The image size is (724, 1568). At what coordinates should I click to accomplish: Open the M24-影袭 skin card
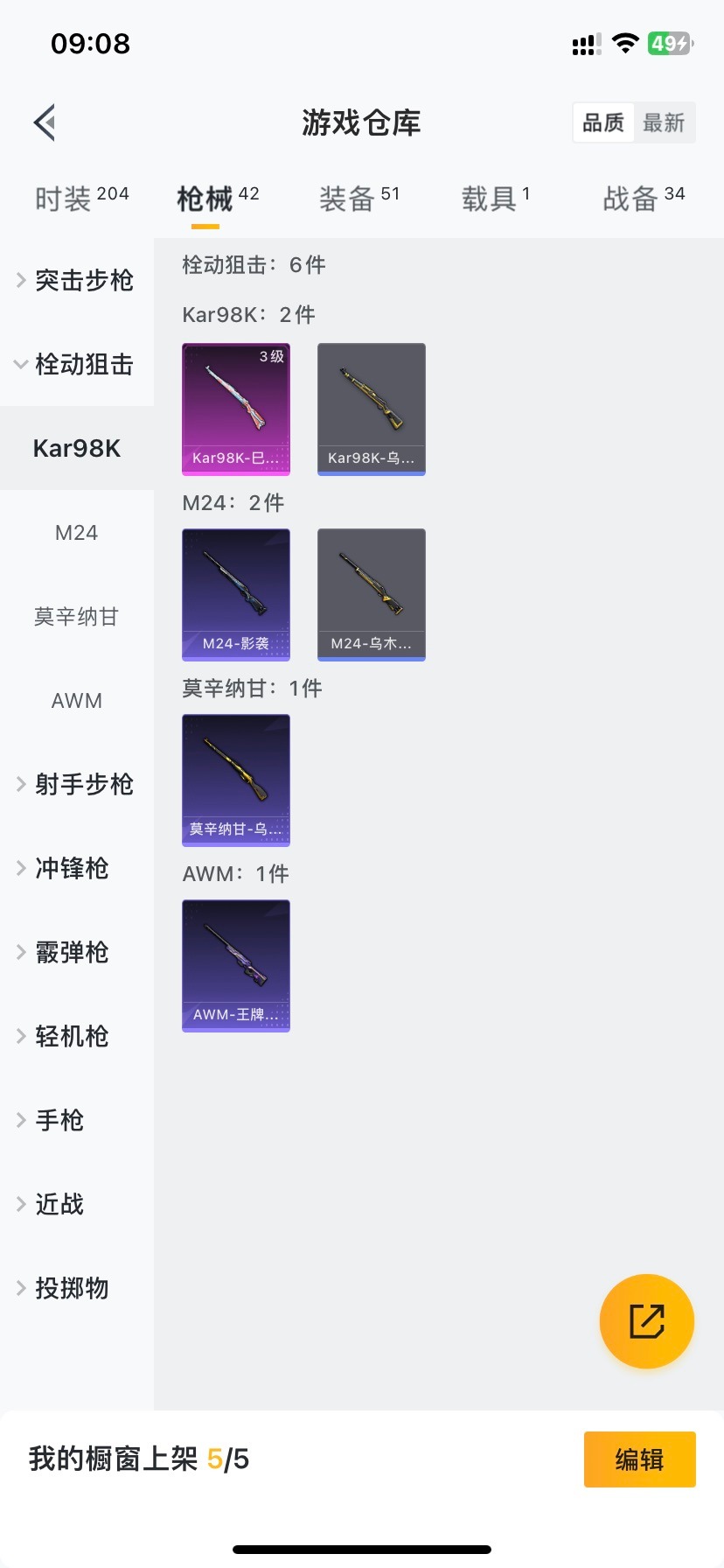[236, 594]
